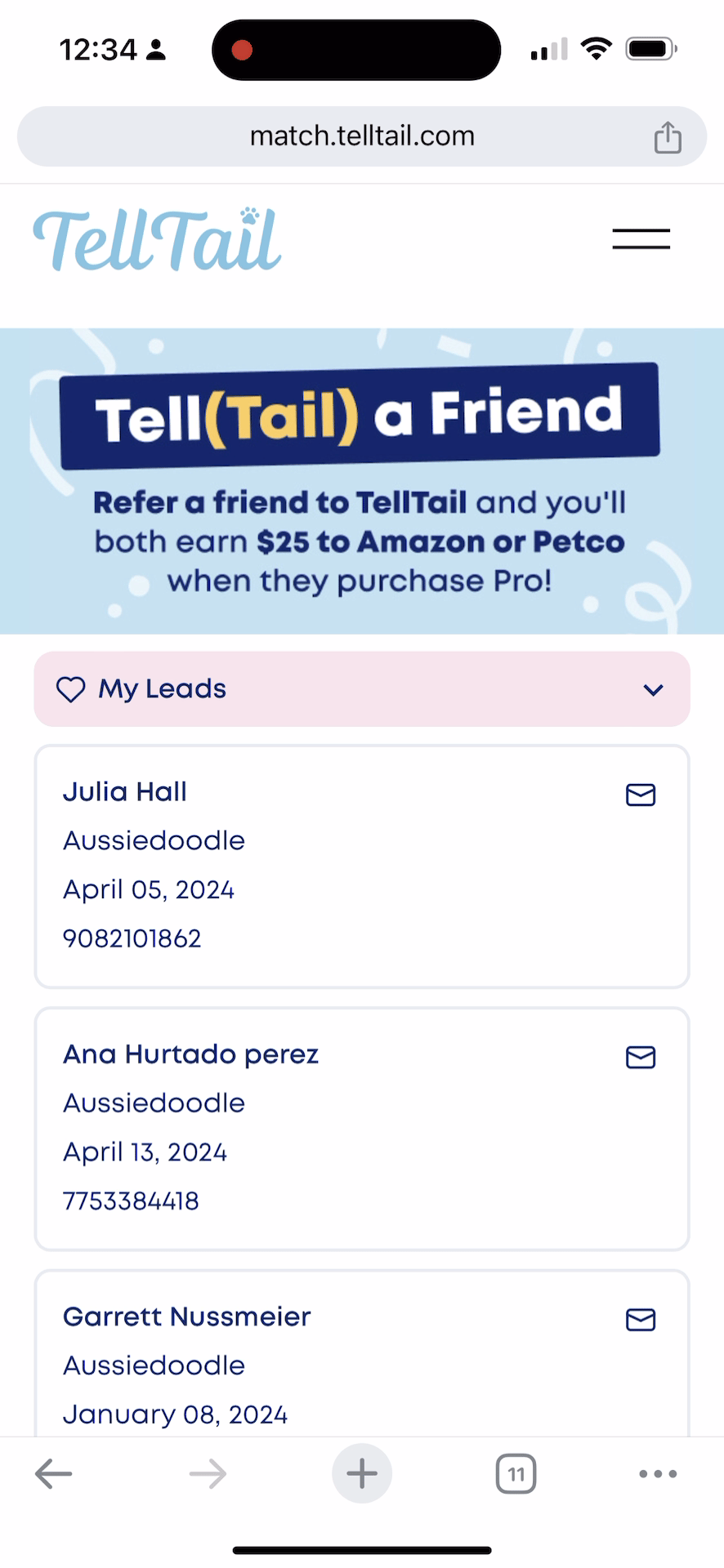Tap the share icon in the address bar
The image size is (724, 1568).
coord(668,136)
